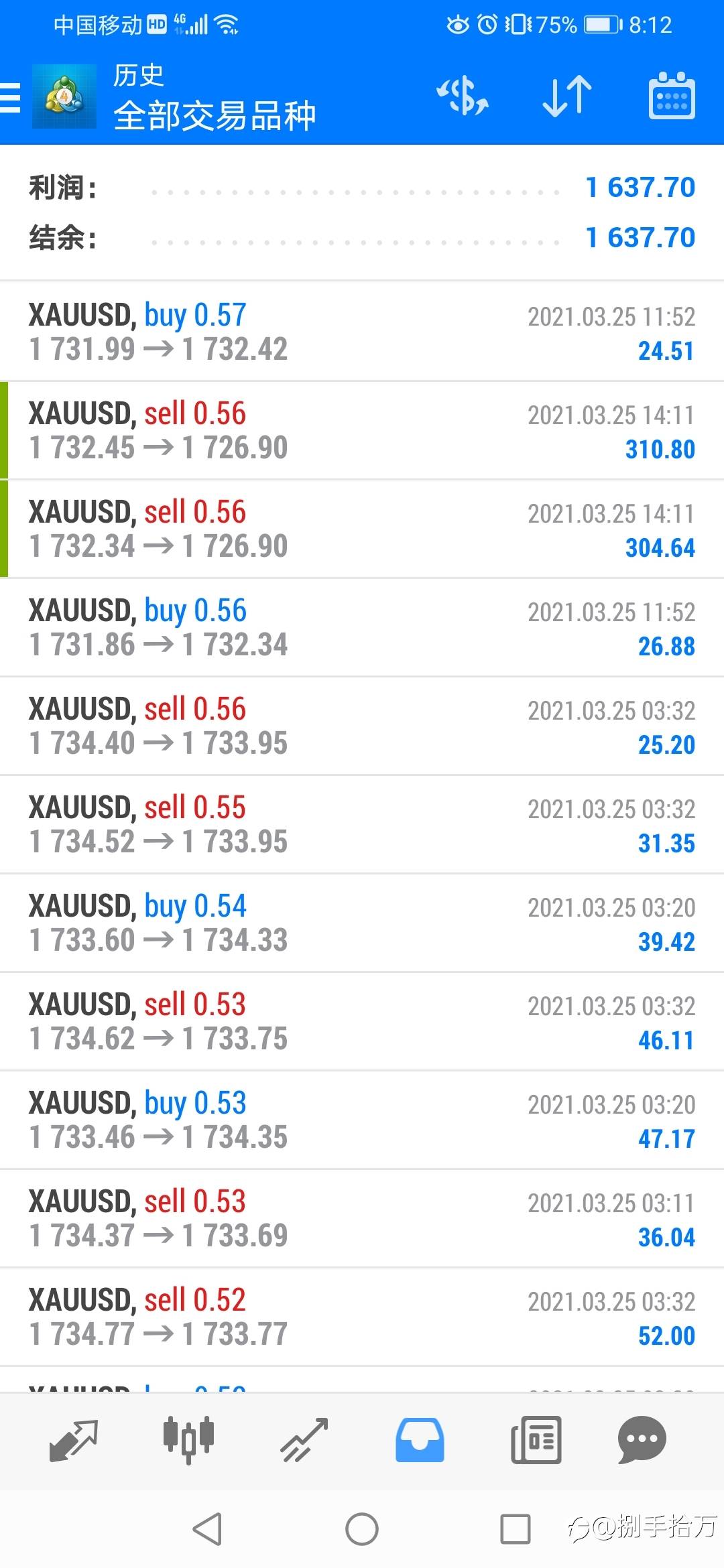724x1568 pixels.
Task: Go to the news tab
Action: [536, 1439]
